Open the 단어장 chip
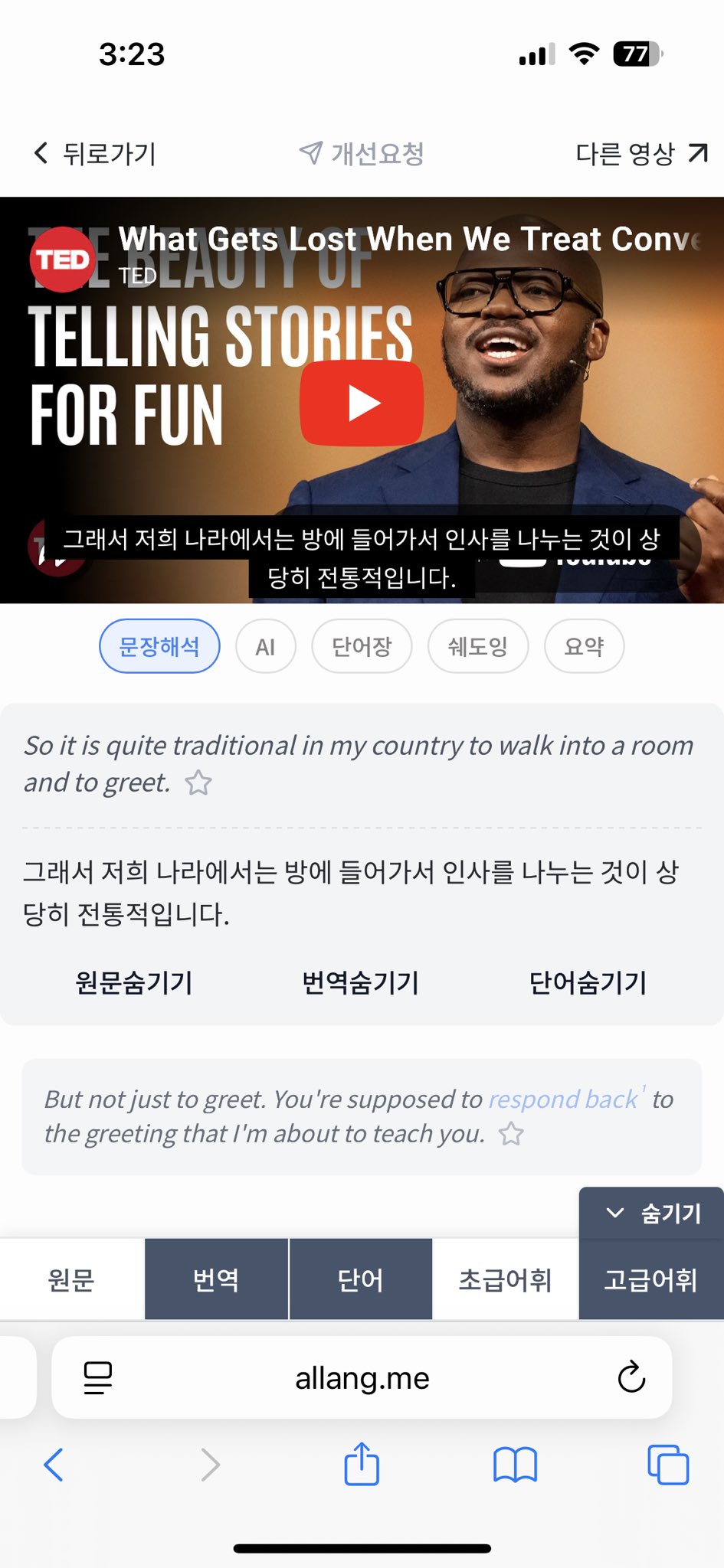Viewport: 724px width, 1568px height. click(362, 646)
